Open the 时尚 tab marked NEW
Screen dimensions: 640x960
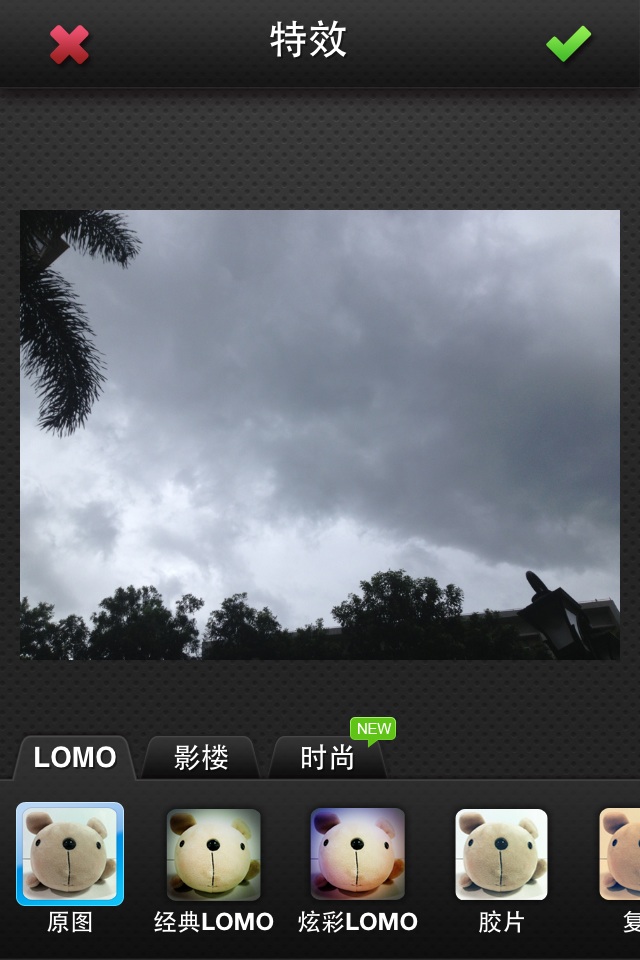pos(328,758)
